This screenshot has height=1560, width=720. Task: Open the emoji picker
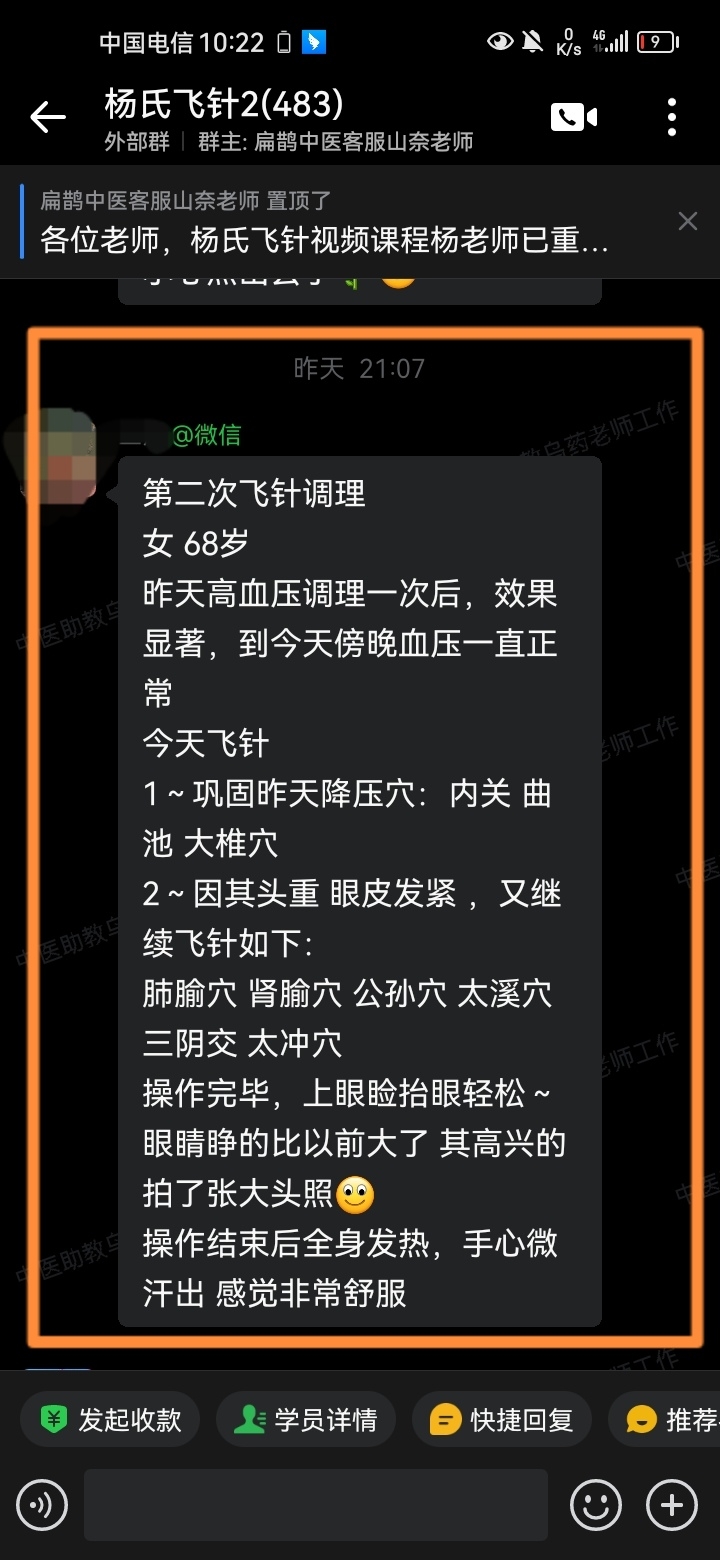[596, 1504]
